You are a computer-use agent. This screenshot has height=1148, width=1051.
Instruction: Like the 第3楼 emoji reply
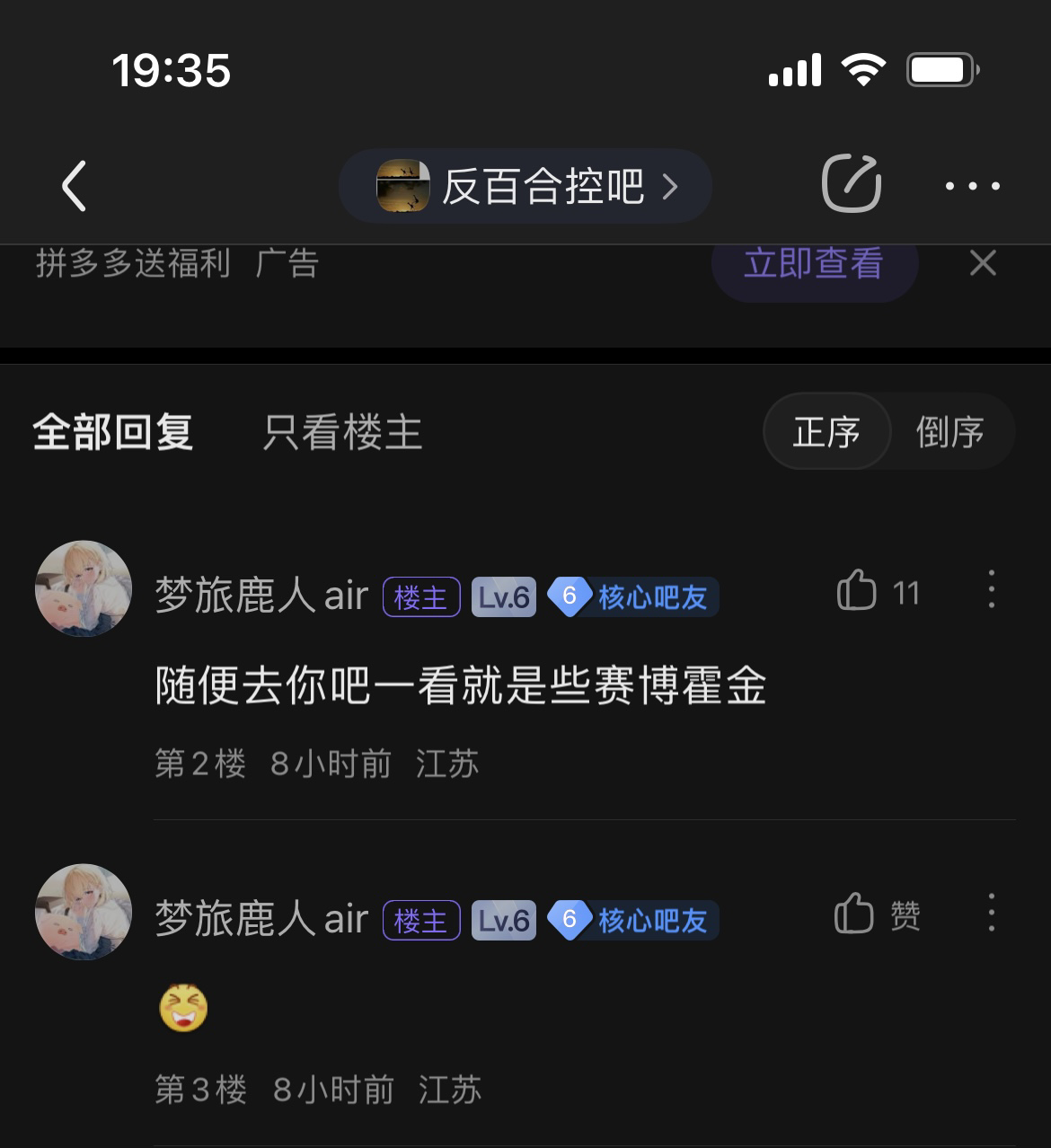tap(855, 914)
